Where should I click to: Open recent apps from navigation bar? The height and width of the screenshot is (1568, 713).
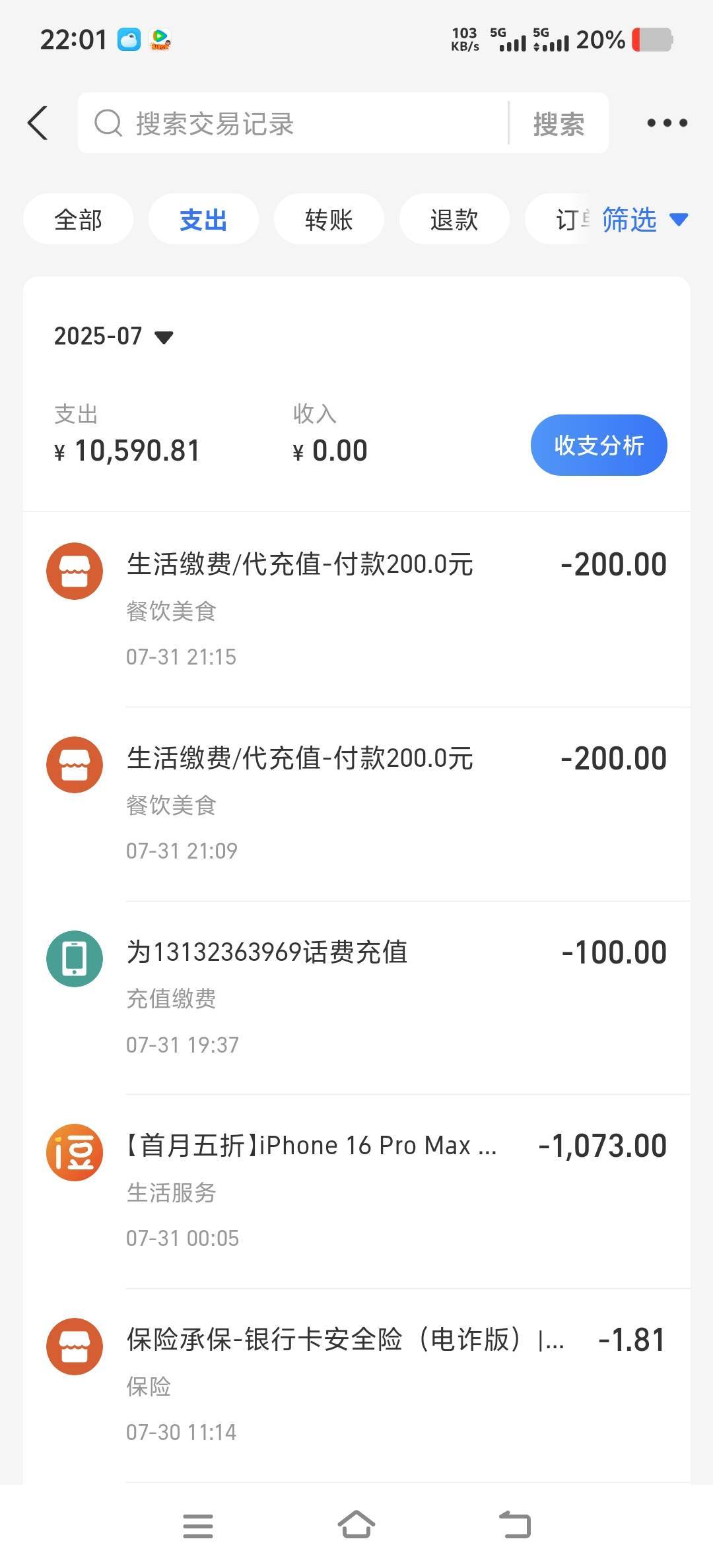198,1526
